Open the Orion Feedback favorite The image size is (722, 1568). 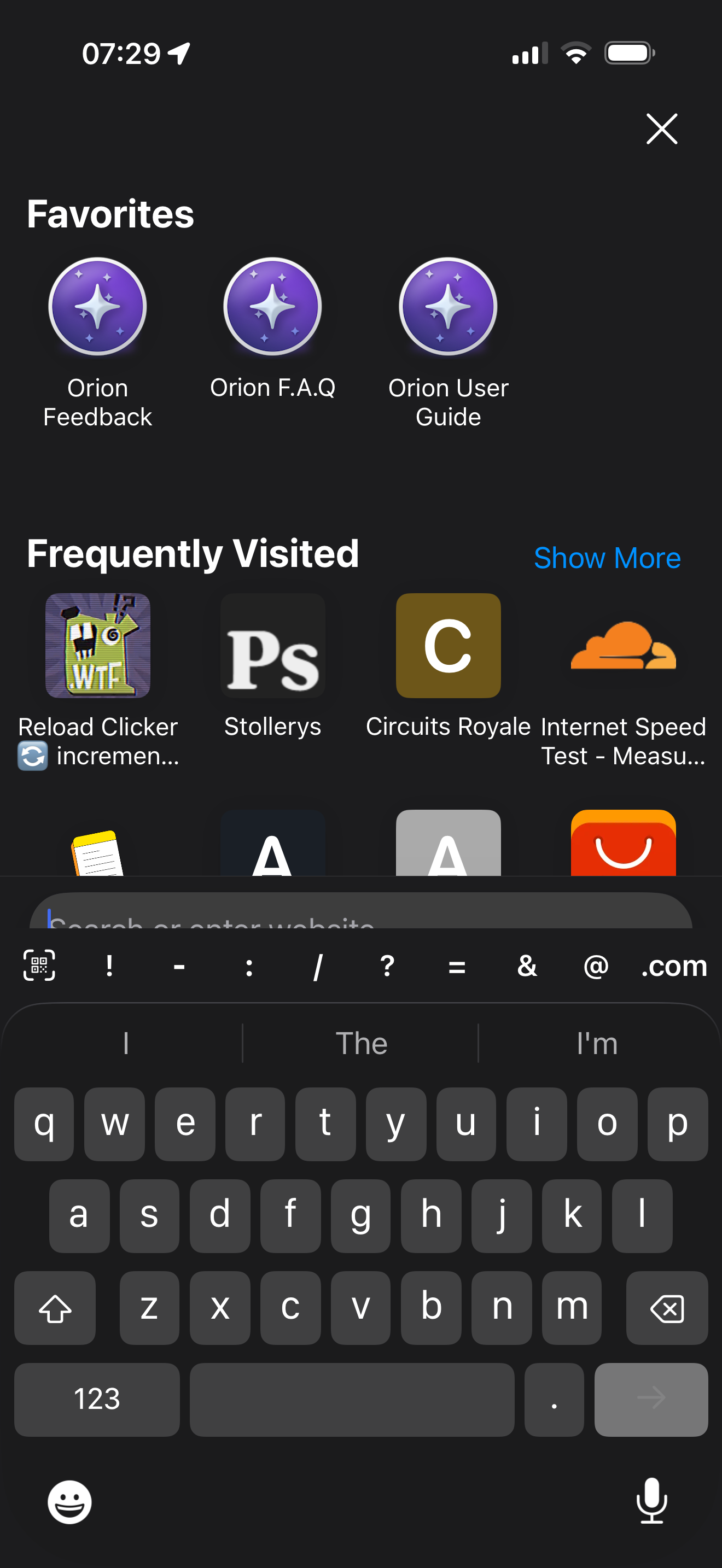coord(97,307)
